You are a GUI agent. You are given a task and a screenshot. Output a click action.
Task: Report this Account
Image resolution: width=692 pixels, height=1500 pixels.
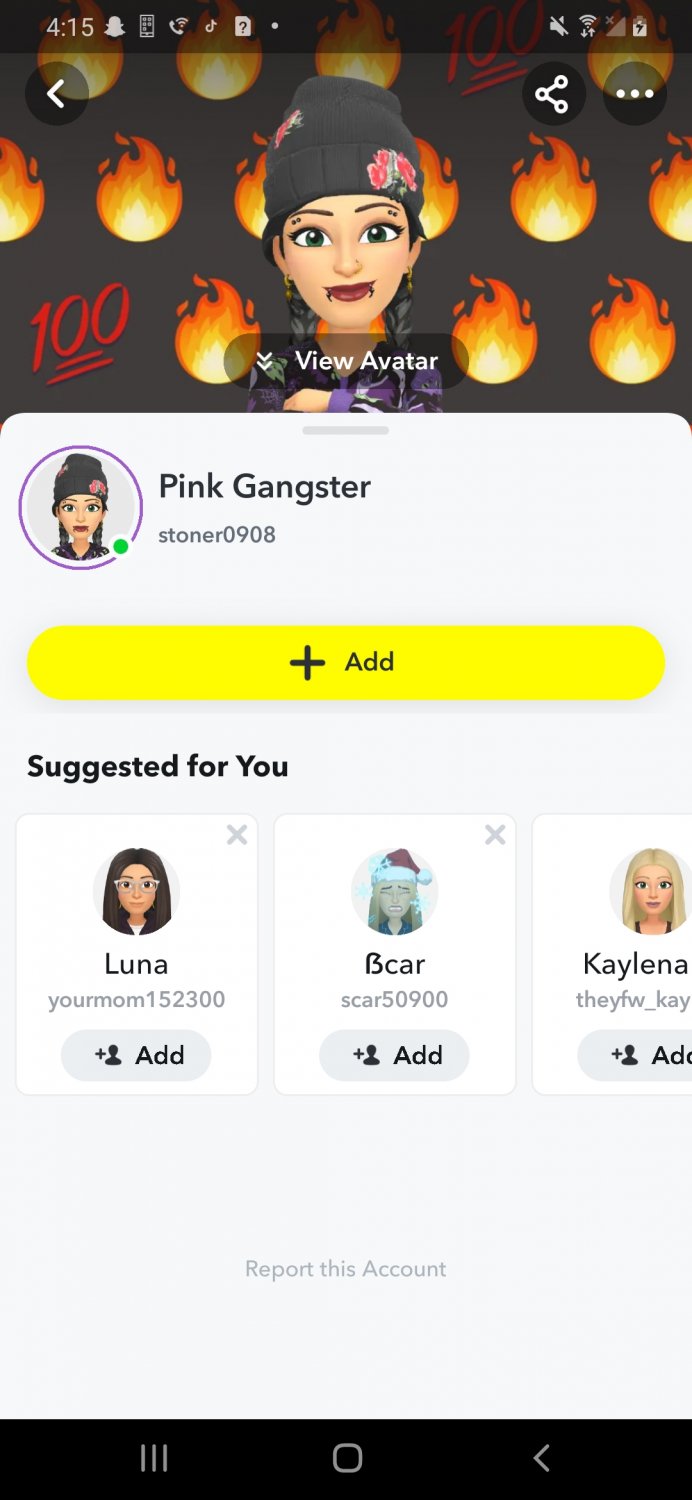coord(346,1269)
